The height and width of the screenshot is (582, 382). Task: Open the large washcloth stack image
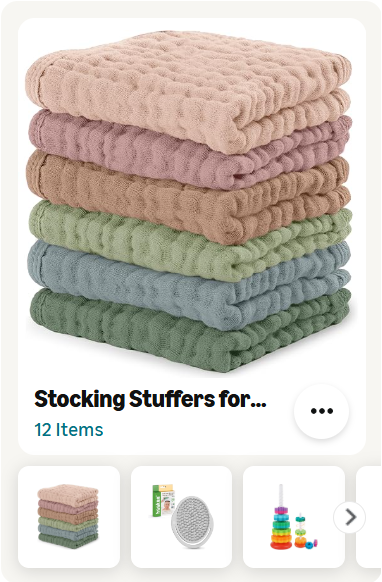(190, 202)
